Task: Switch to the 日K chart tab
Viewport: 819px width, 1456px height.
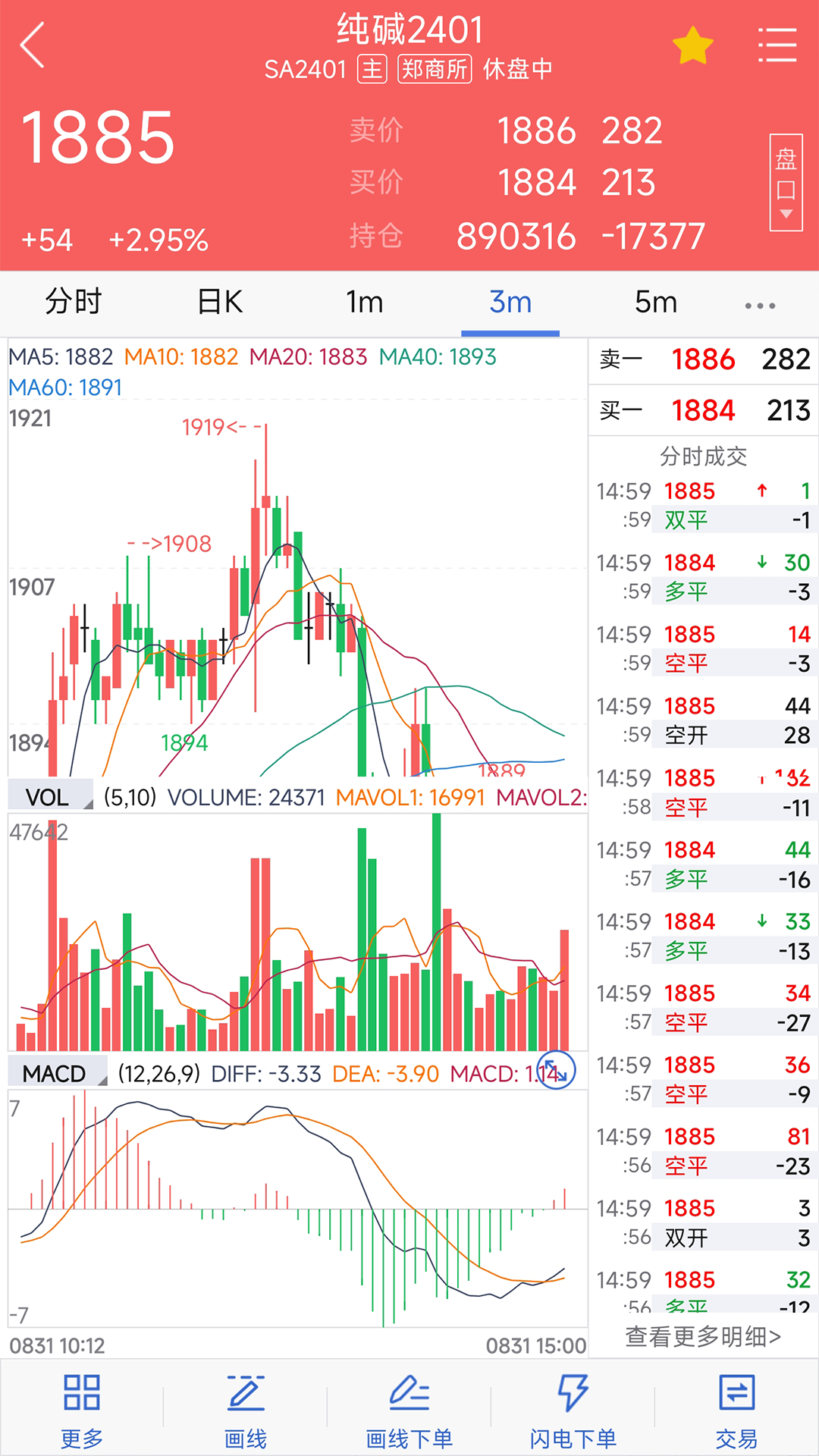Action: pyautogui.click(x=219, y=303)
